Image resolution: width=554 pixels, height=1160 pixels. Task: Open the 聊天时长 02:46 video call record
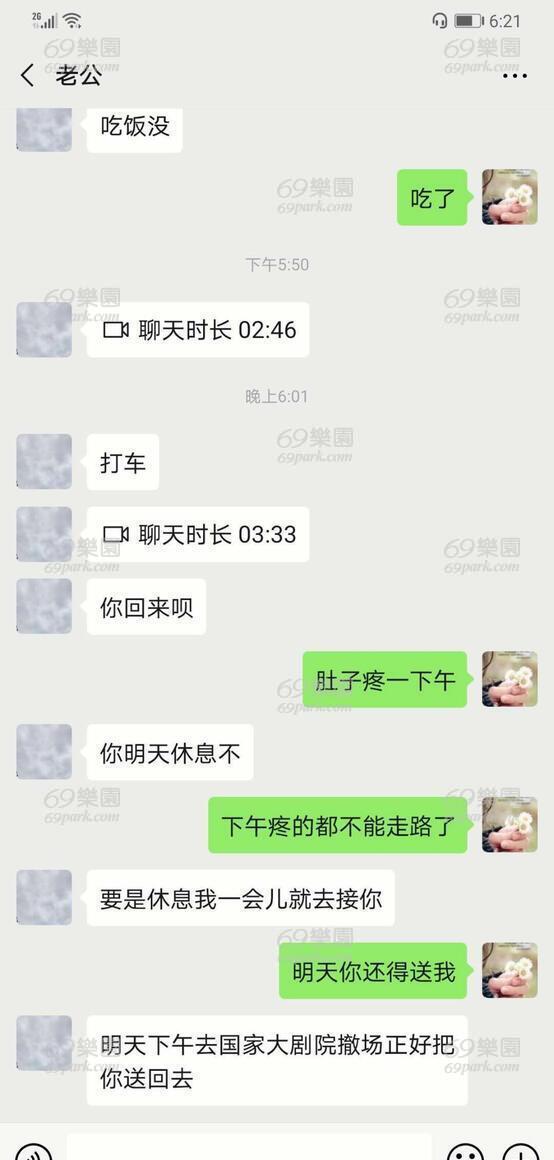coord(197,330)
